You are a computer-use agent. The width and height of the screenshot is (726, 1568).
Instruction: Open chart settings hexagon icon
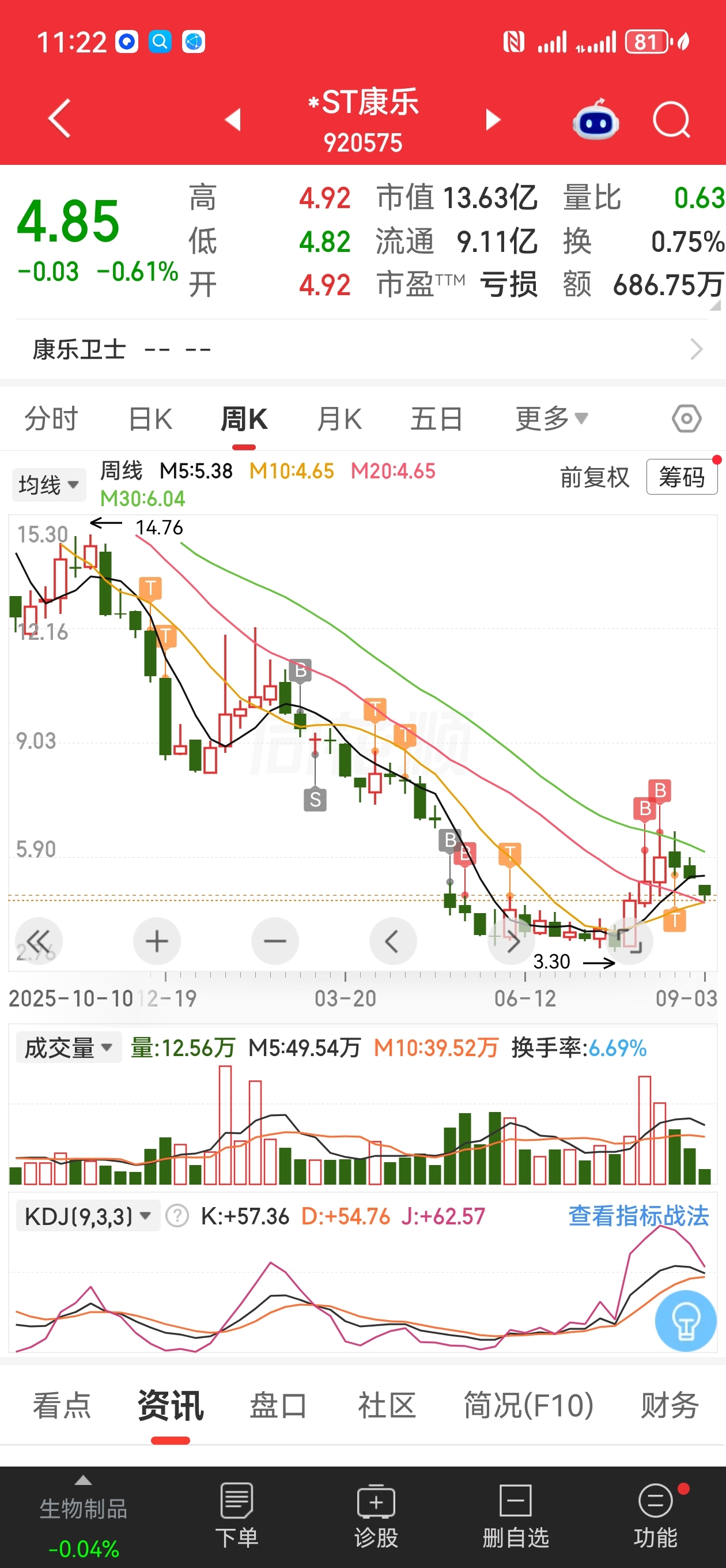[686, 419]
